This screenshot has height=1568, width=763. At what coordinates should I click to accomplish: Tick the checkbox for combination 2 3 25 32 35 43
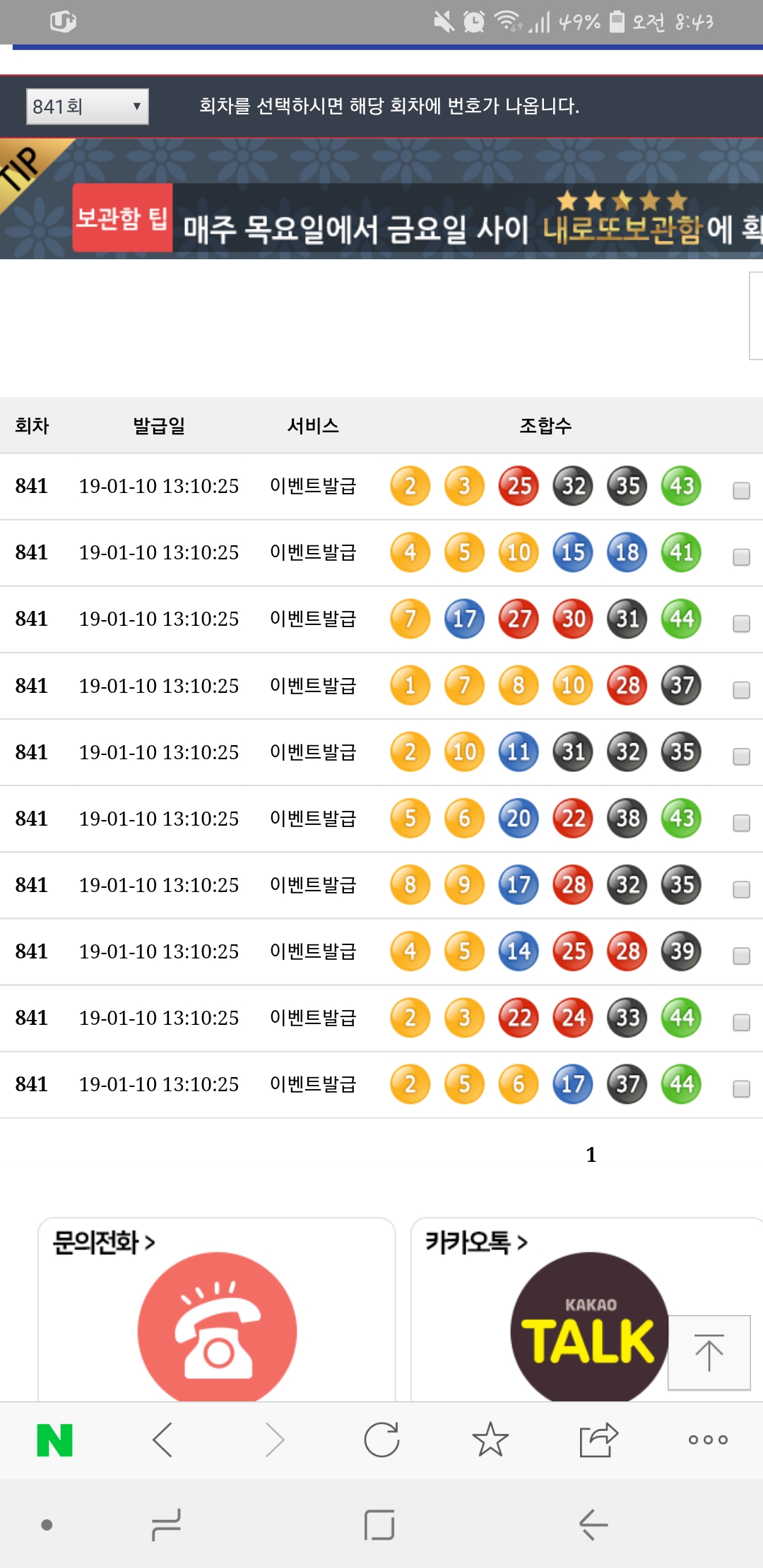(x=741, y=490)
